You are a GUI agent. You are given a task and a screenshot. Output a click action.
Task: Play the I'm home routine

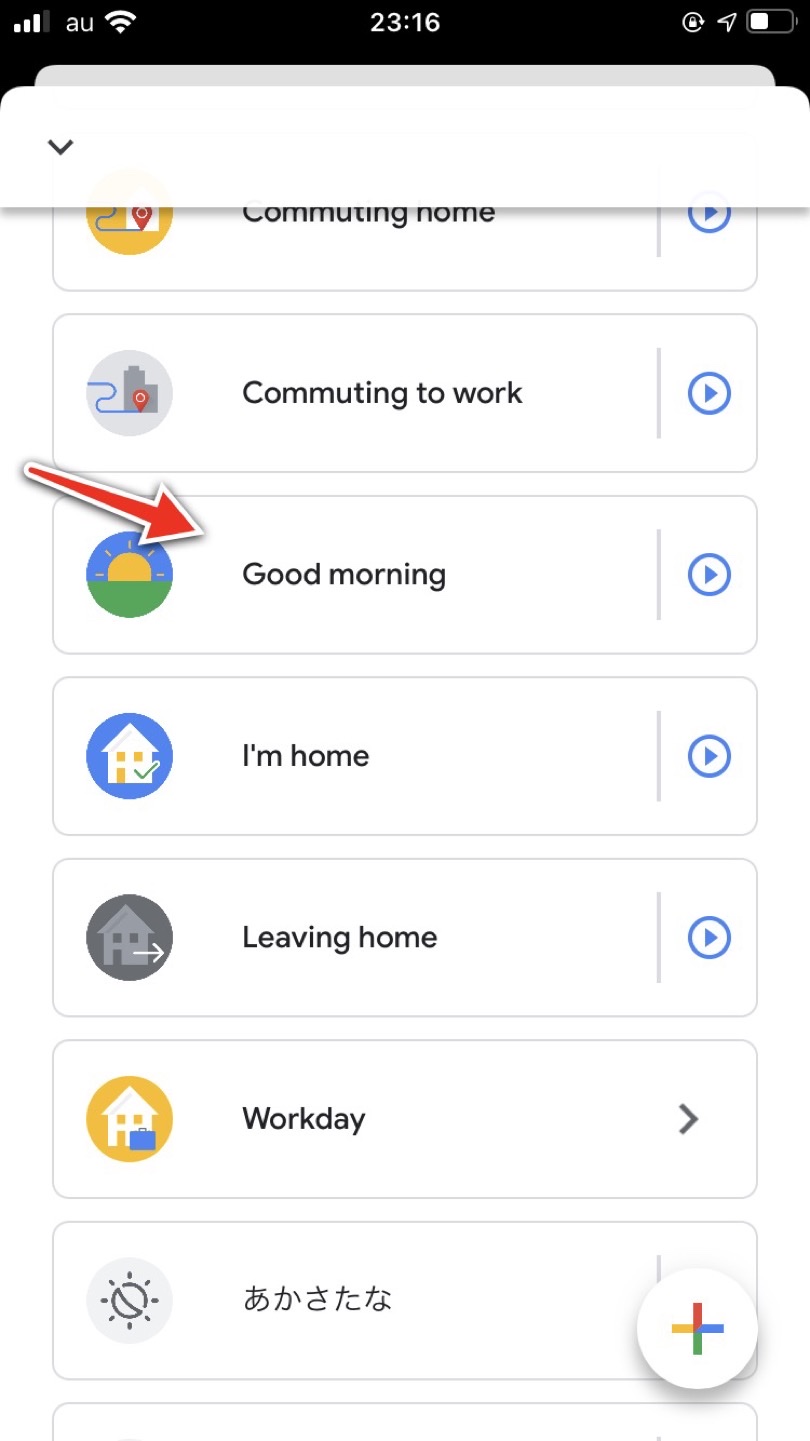coord(709,756)
